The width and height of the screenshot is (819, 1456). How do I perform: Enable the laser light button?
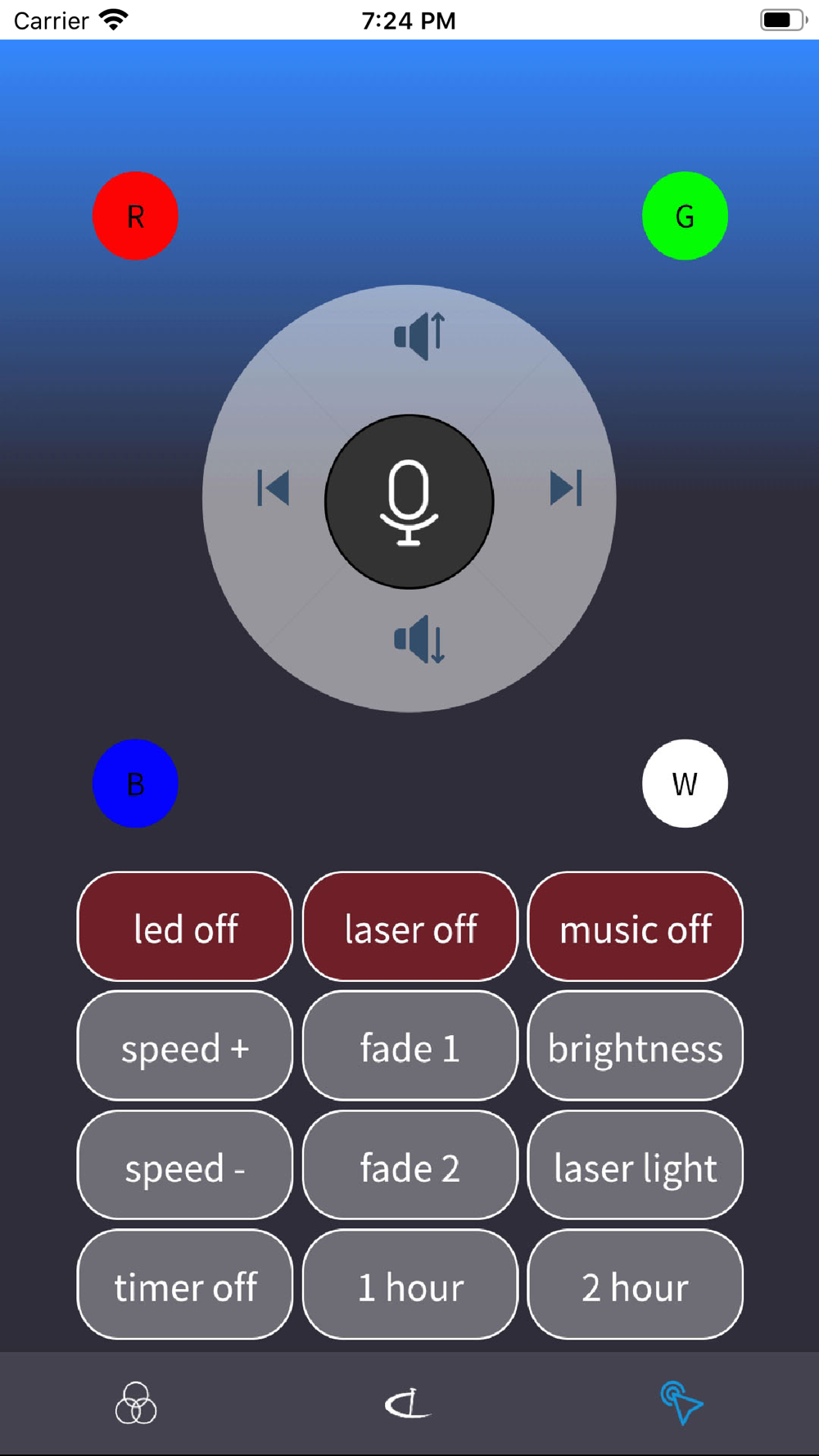coord(636,1167)
